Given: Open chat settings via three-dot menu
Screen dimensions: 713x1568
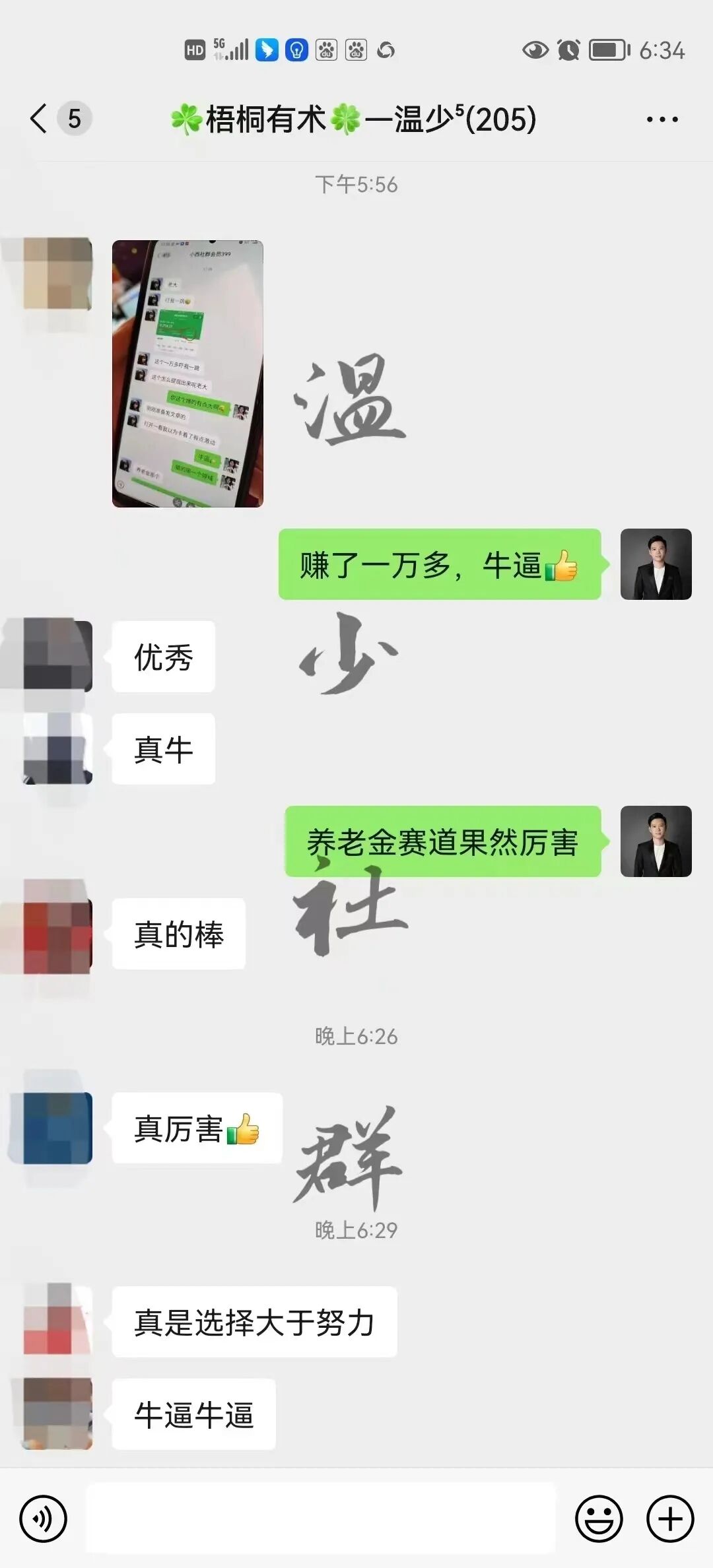Looking at the screenshot, I should click(661, 119).
